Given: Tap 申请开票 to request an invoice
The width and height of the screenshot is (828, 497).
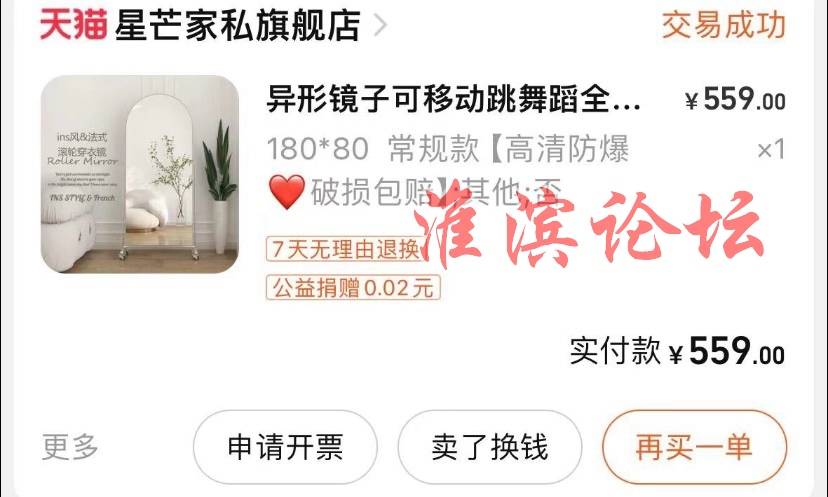Looking at the screenshot, I should click(x=285, y=447).
